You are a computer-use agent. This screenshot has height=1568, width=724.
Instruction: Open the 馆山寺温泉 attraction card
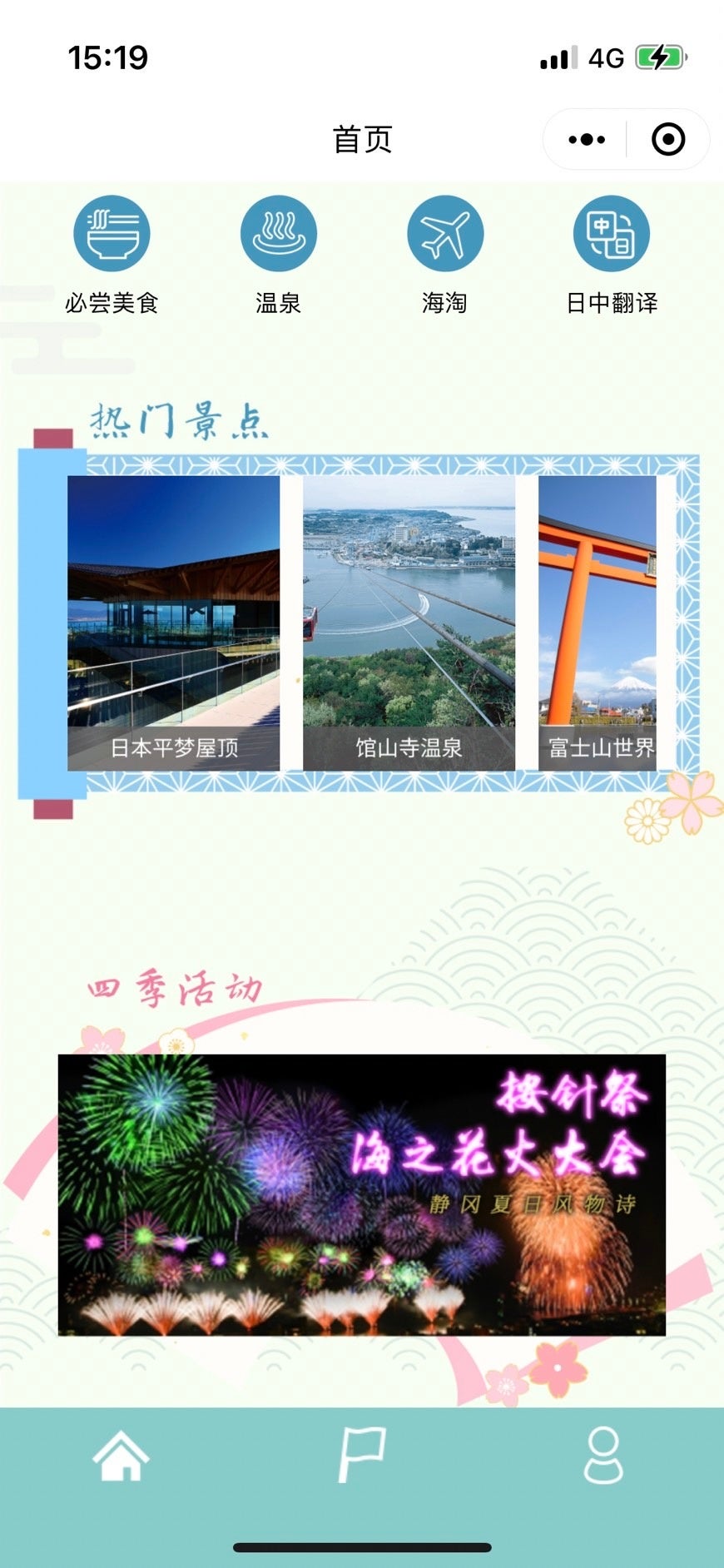pos(409,623)
